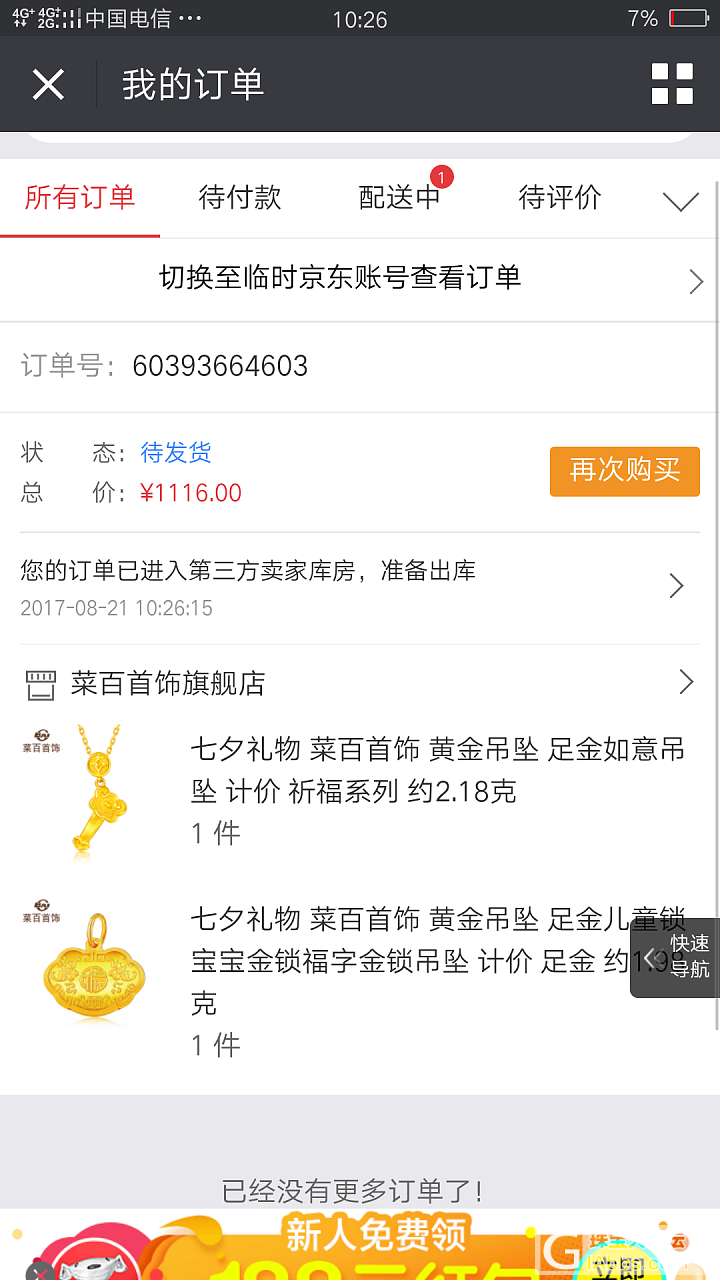The width and height of the screenshot is (720, 1280).
Task: Expand the 快速导航 side panel
Action: tap(676, 957)
